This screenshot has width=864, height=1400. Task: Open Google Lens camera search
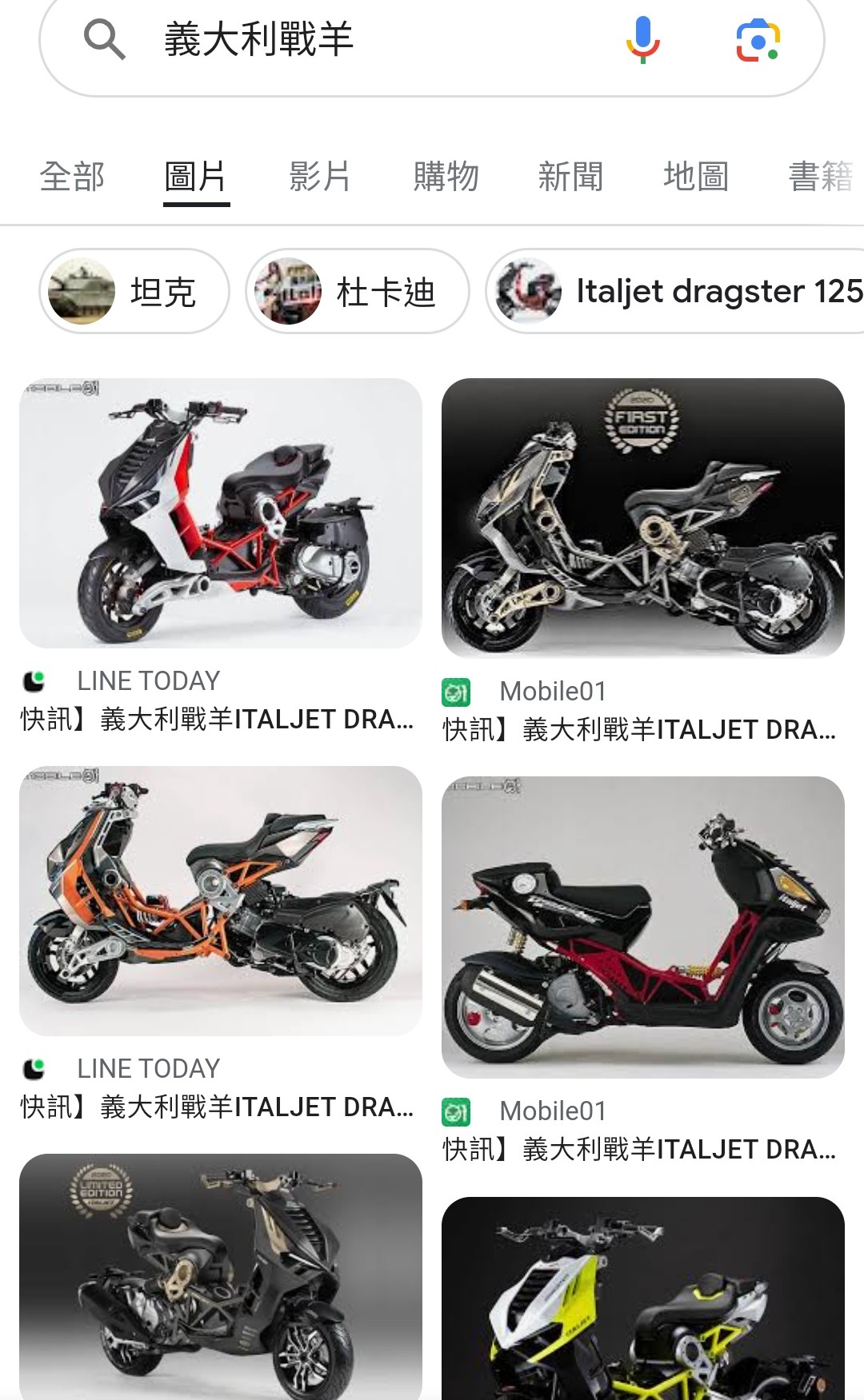[x=757, y=40]
